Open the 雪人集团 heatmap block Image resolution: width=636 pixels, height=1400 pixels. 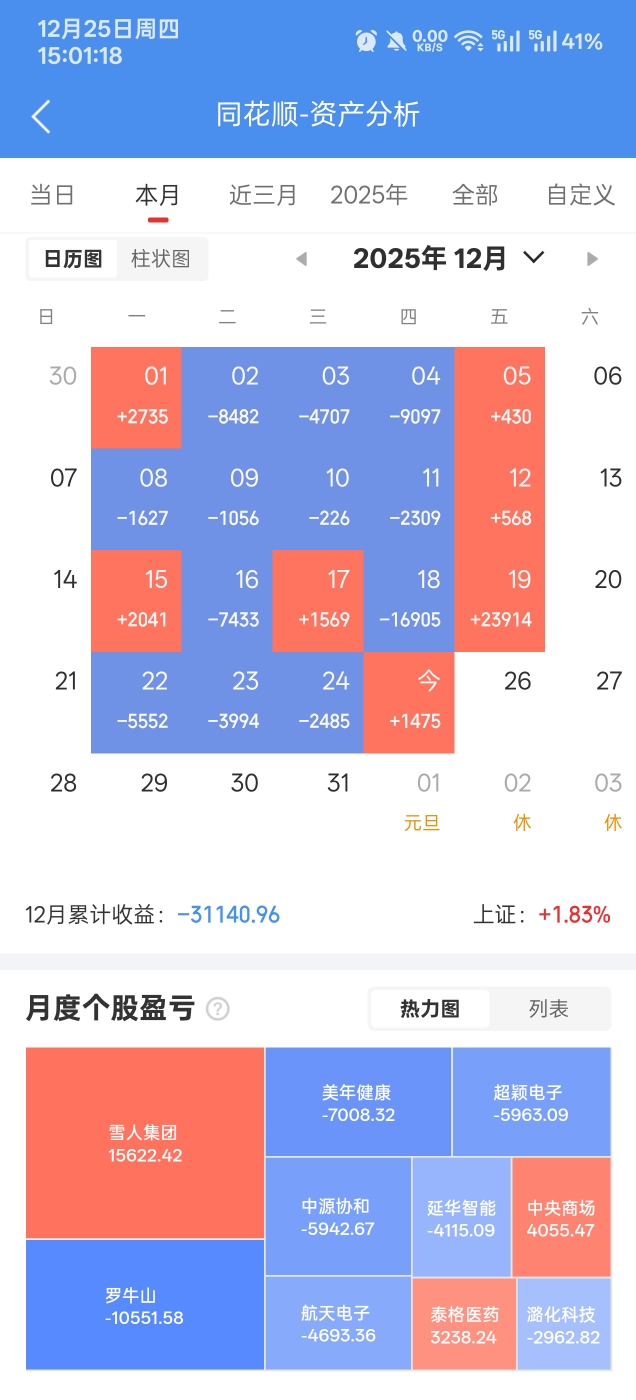point(145,1143)
